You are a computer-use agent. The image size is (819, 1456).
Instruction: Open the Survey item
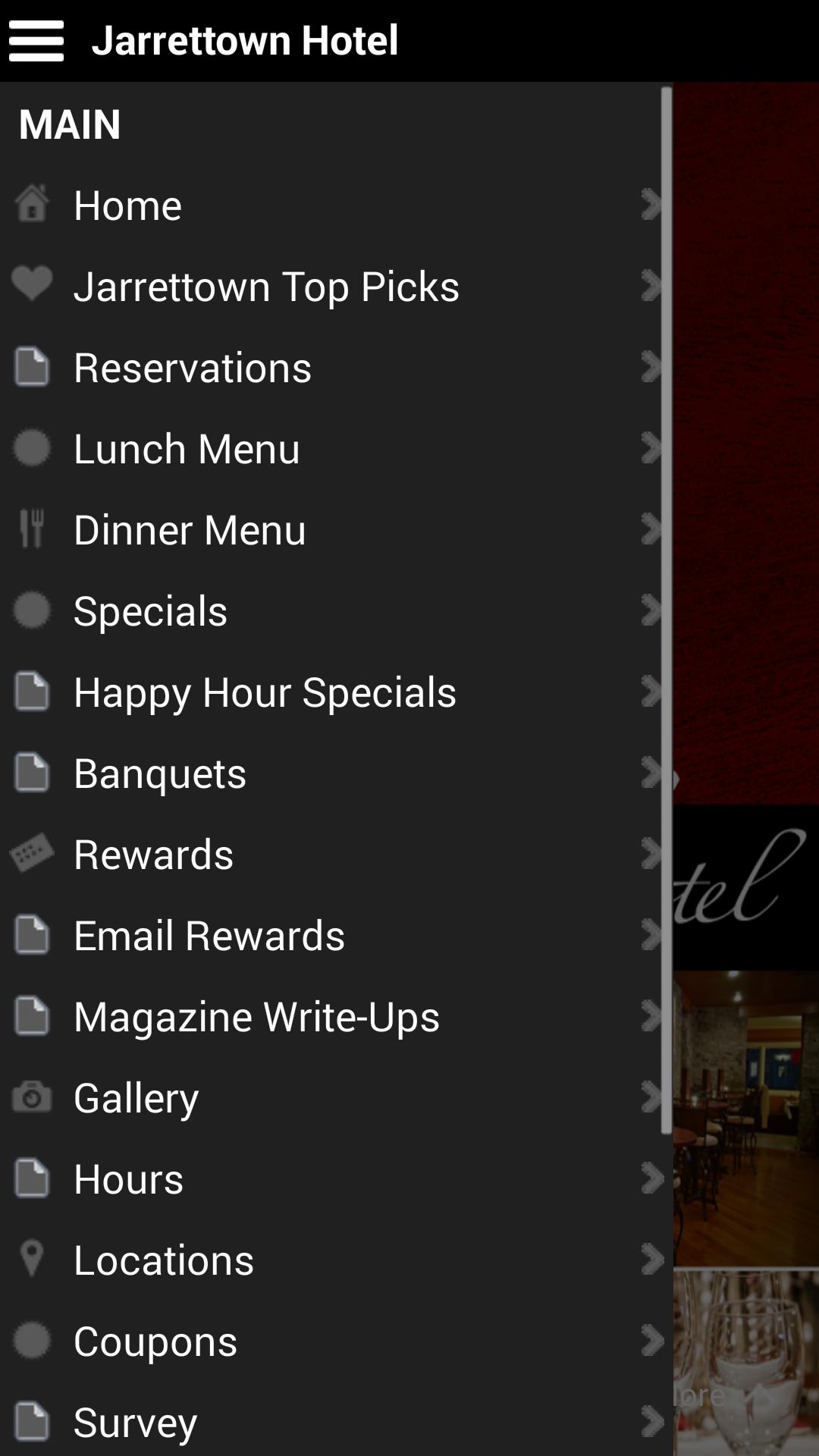(334, 1423)
